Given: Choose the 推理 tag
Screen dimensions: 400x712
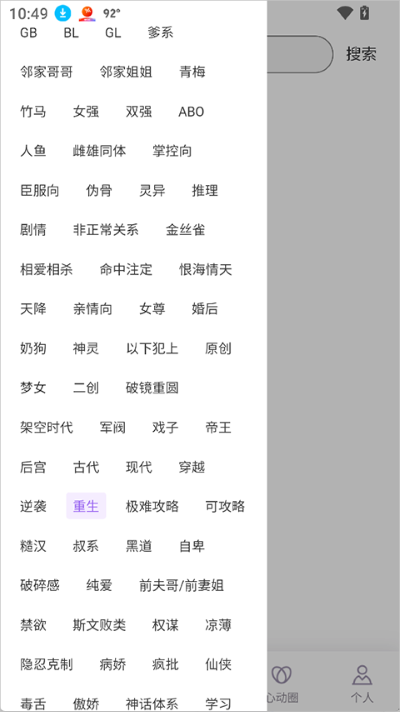Looking at the screenshot, I should point(205,190).
